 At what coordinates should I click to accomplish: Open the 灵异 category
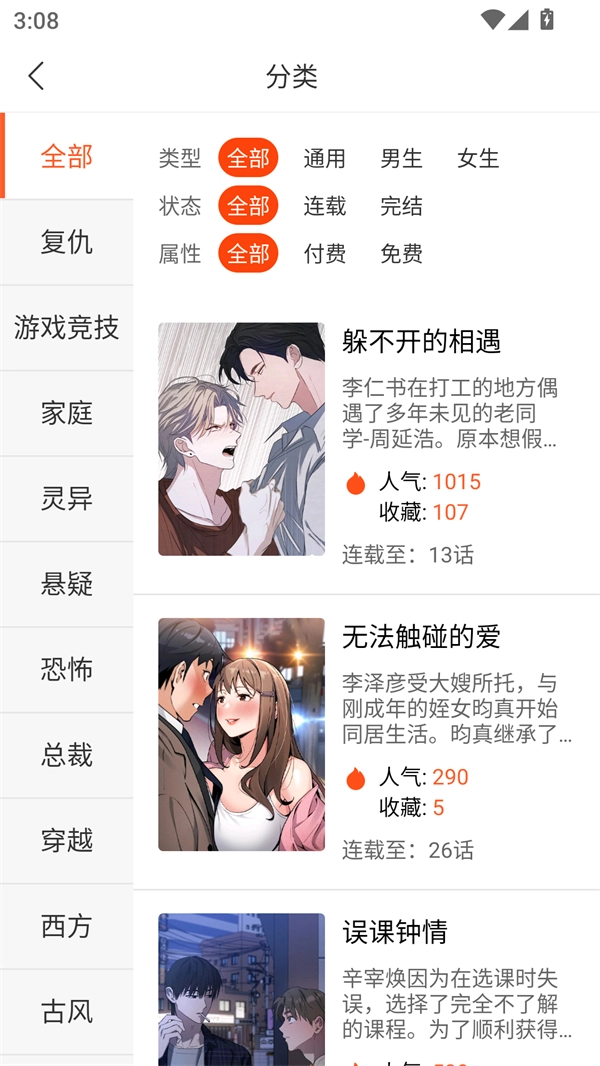(67, 498)
